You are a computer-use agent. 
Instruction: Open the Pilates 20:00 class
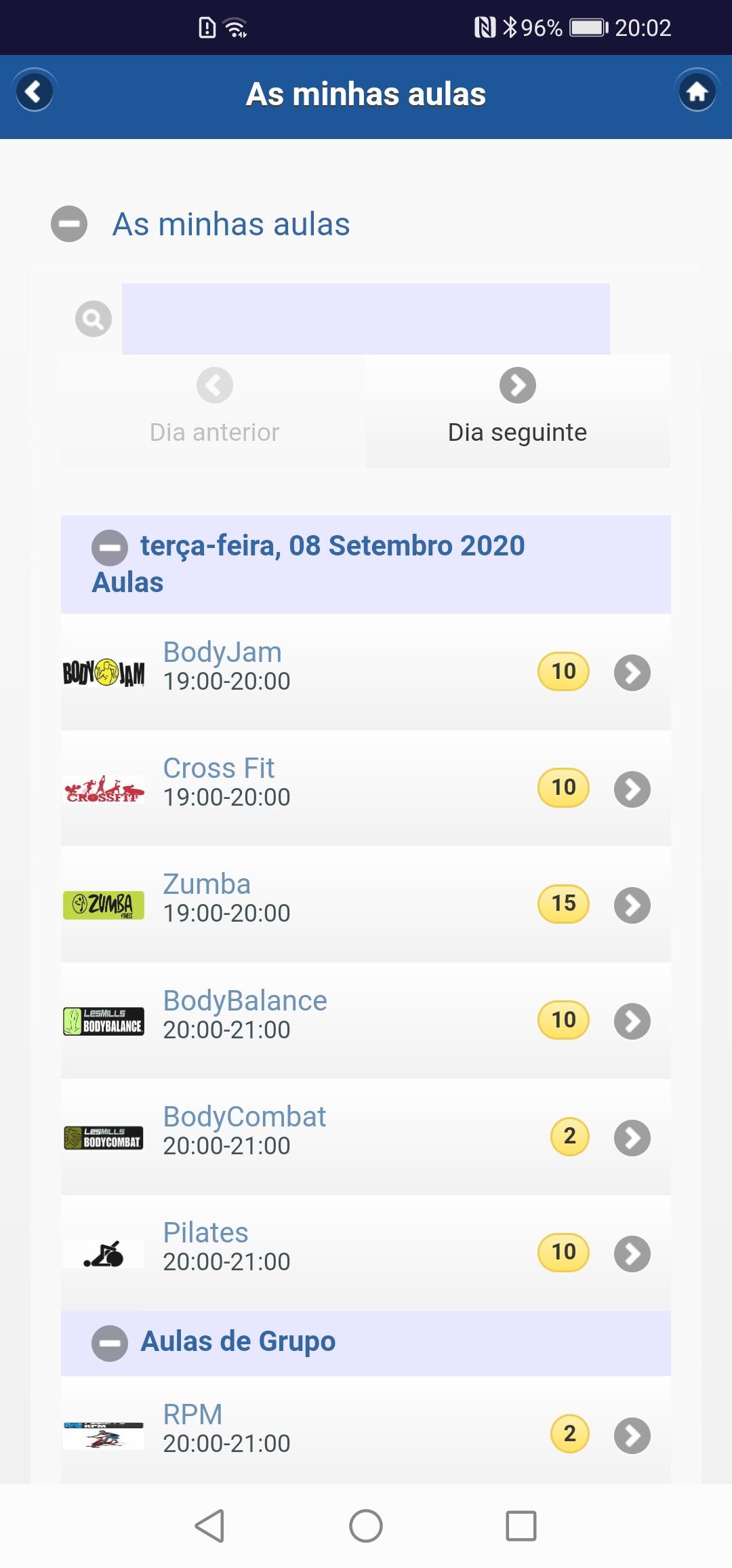pyautogui.click(x=366, y=1253)
